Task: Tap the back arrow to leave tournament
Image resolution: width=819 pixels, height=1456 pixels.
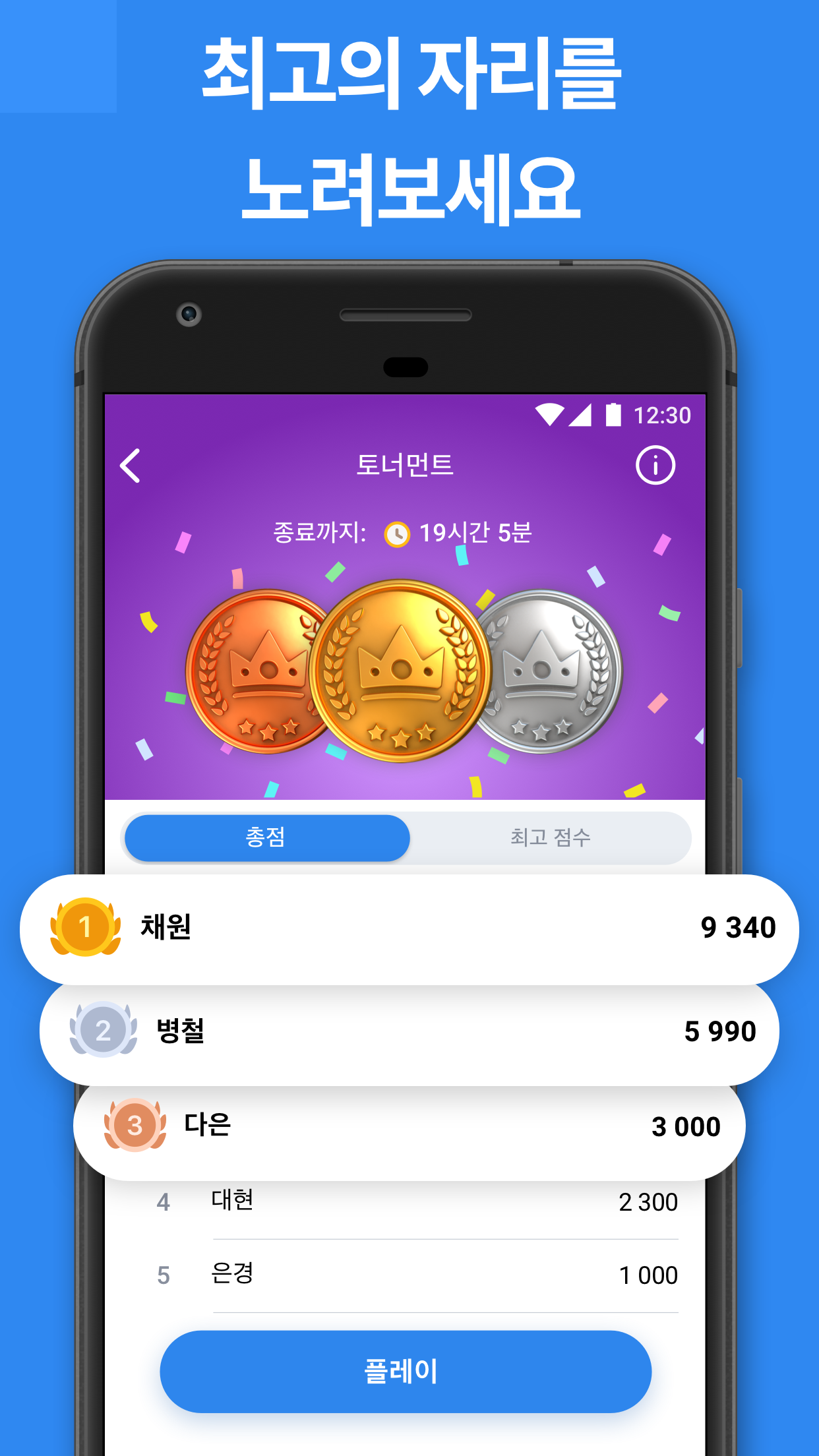Action: click(x=130, y=465)
